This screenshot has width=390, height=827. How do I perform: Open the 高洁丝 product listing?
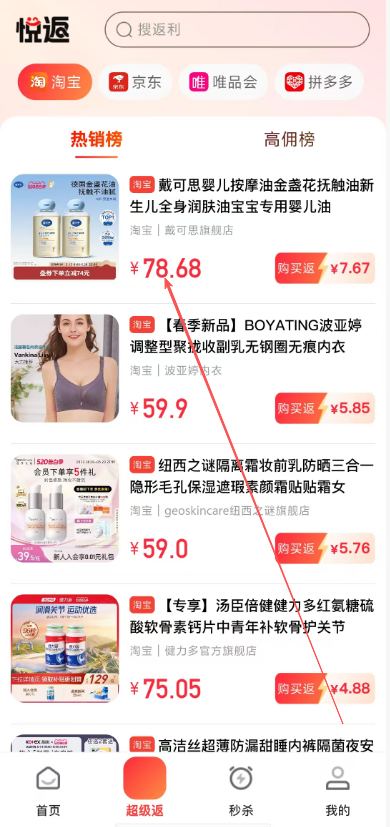tap(193, 743)
